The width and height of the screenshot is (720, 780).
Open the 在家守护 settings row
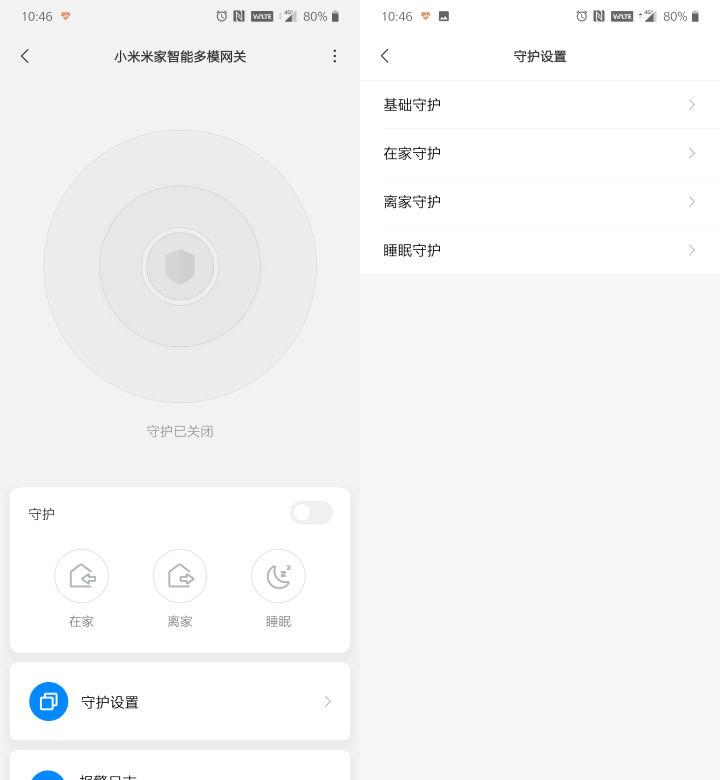(x=540, y=153)
